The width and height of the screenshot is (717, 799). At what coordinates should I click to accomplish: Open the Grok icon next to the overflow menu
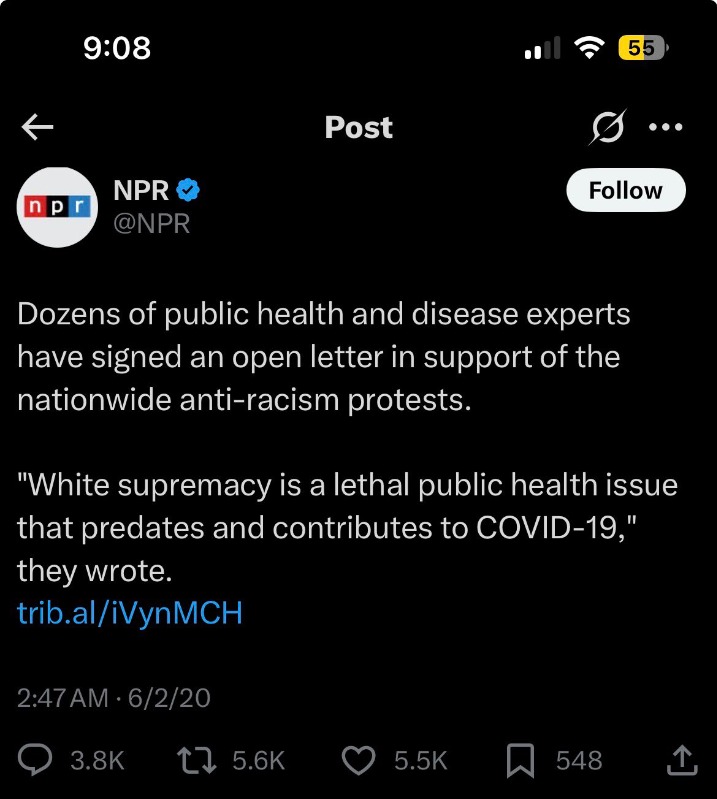point(609,128)
